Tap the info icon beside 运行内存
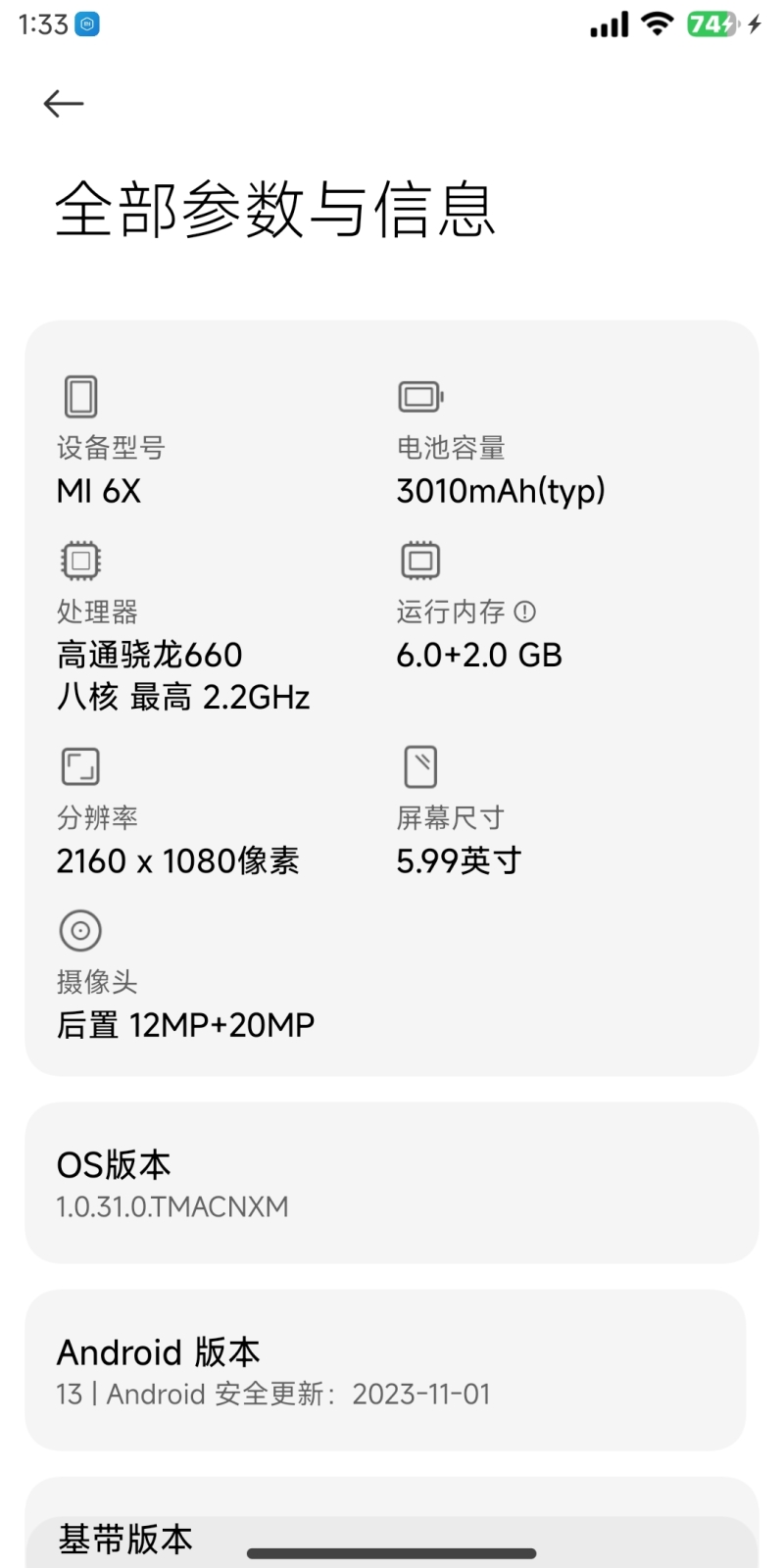 (525, 612)
